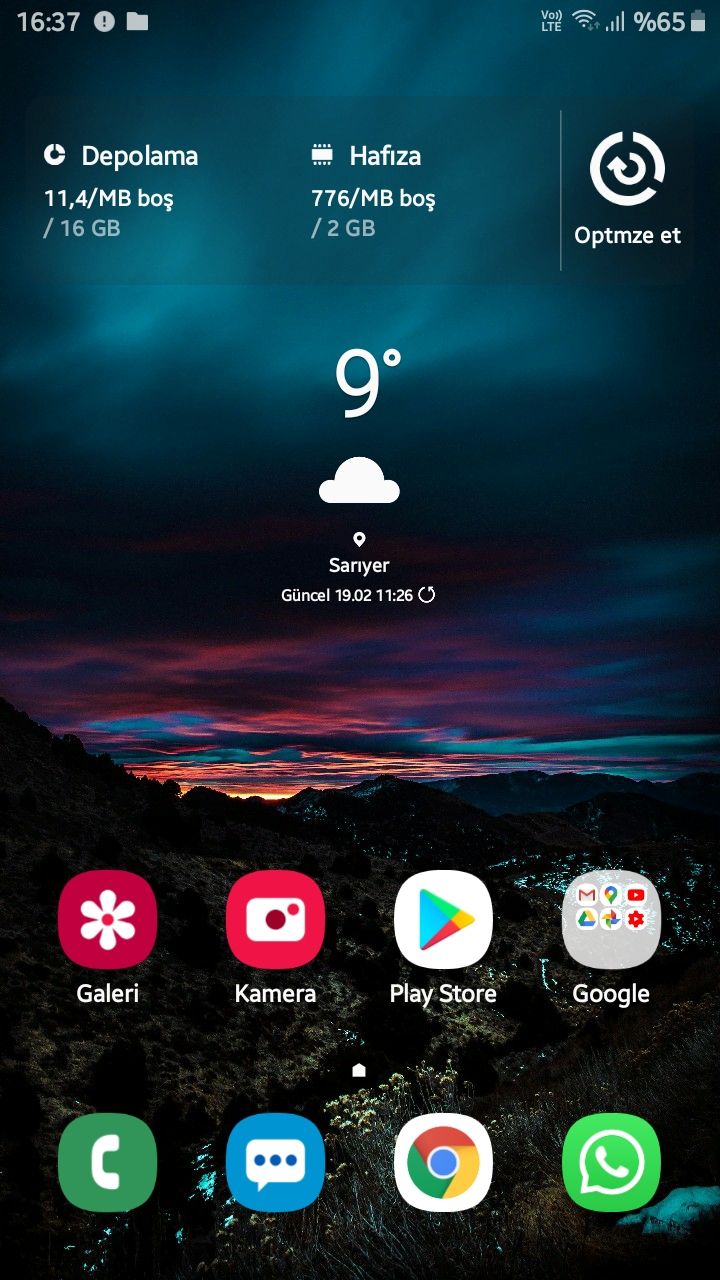Tap the Optmze et button
This screenshot has height=1280, width=720.
627,190
